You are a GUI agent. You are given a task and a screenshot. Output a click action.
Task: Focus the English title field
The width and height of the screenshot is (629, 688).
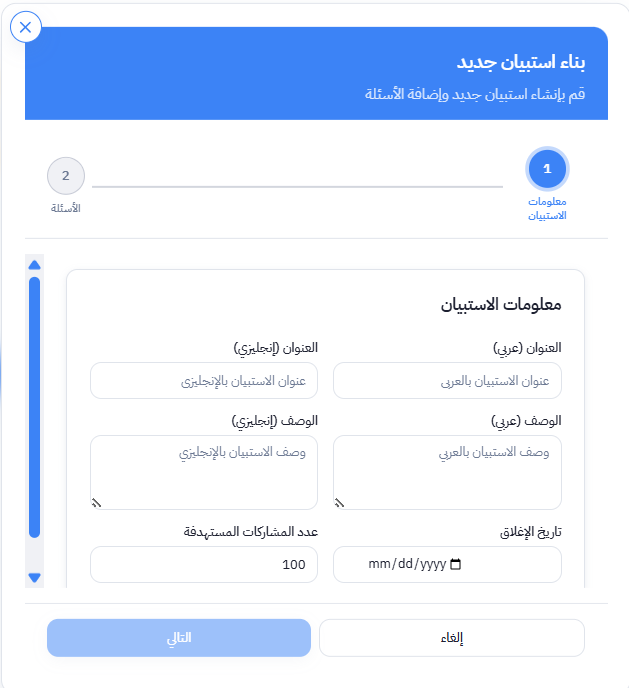pos(204,381)
